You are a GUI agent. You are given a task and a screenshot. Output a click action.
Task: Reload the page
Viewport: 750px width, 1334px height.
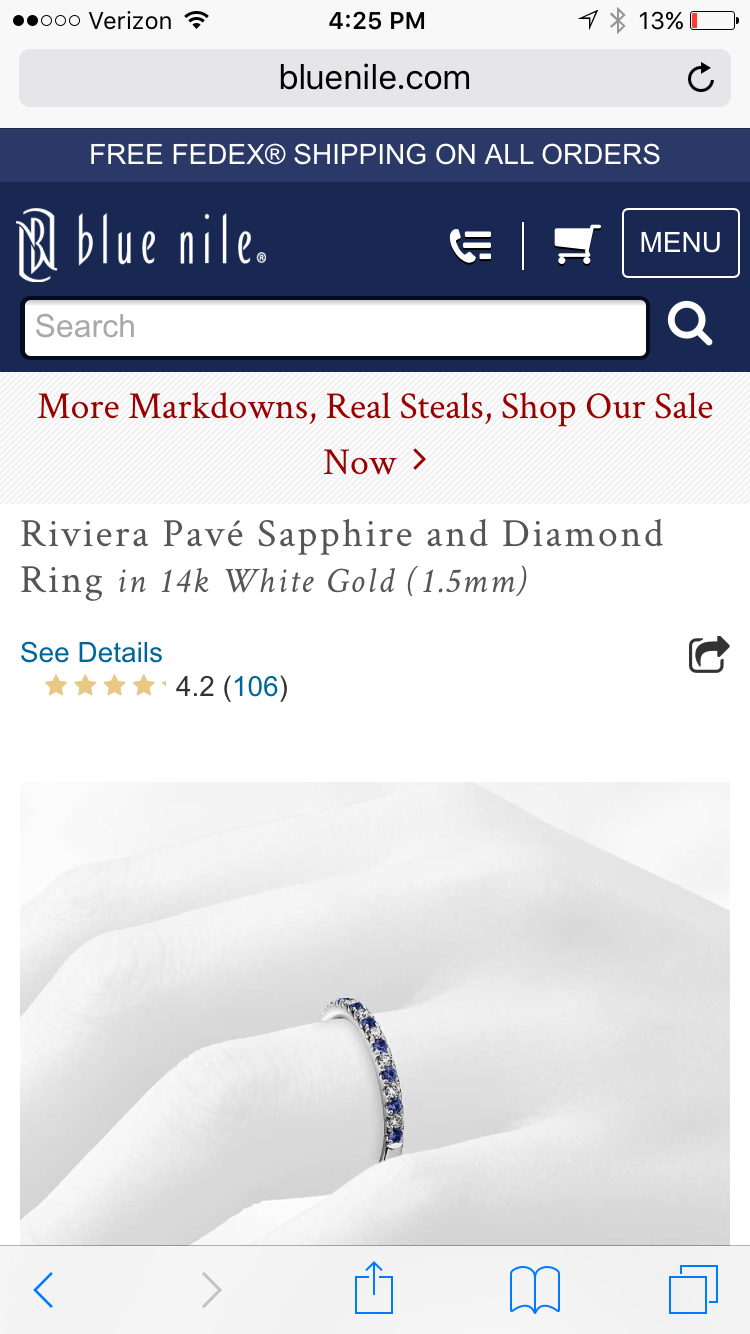pos(701,78)
